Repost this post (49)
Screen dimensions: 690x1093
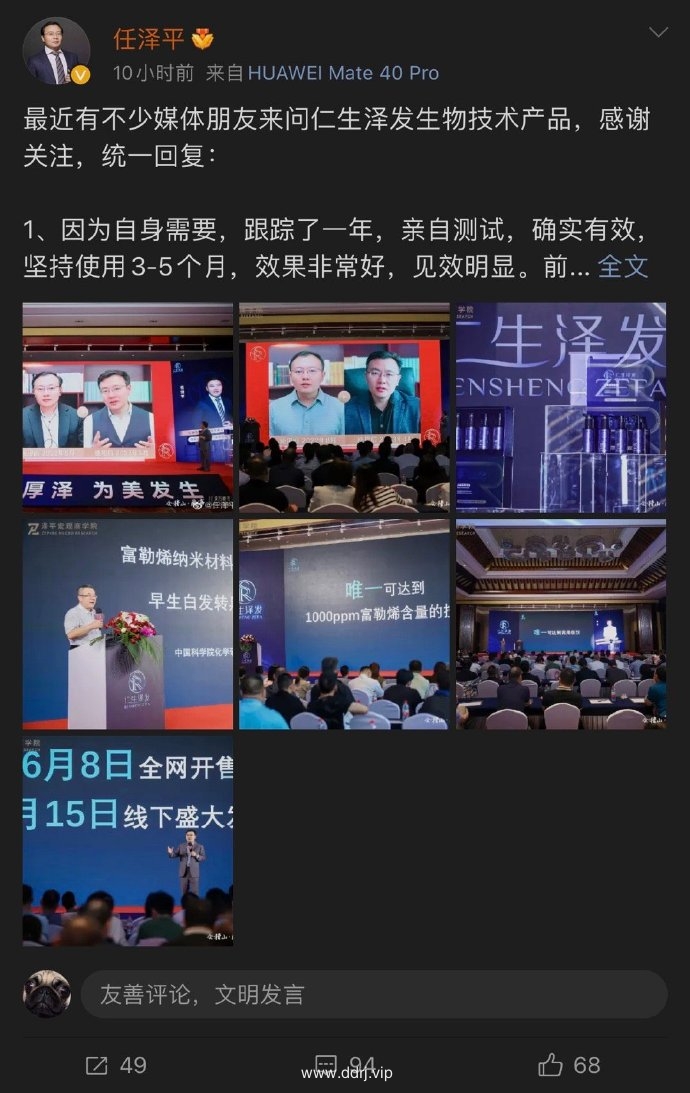coord(116,1065)
